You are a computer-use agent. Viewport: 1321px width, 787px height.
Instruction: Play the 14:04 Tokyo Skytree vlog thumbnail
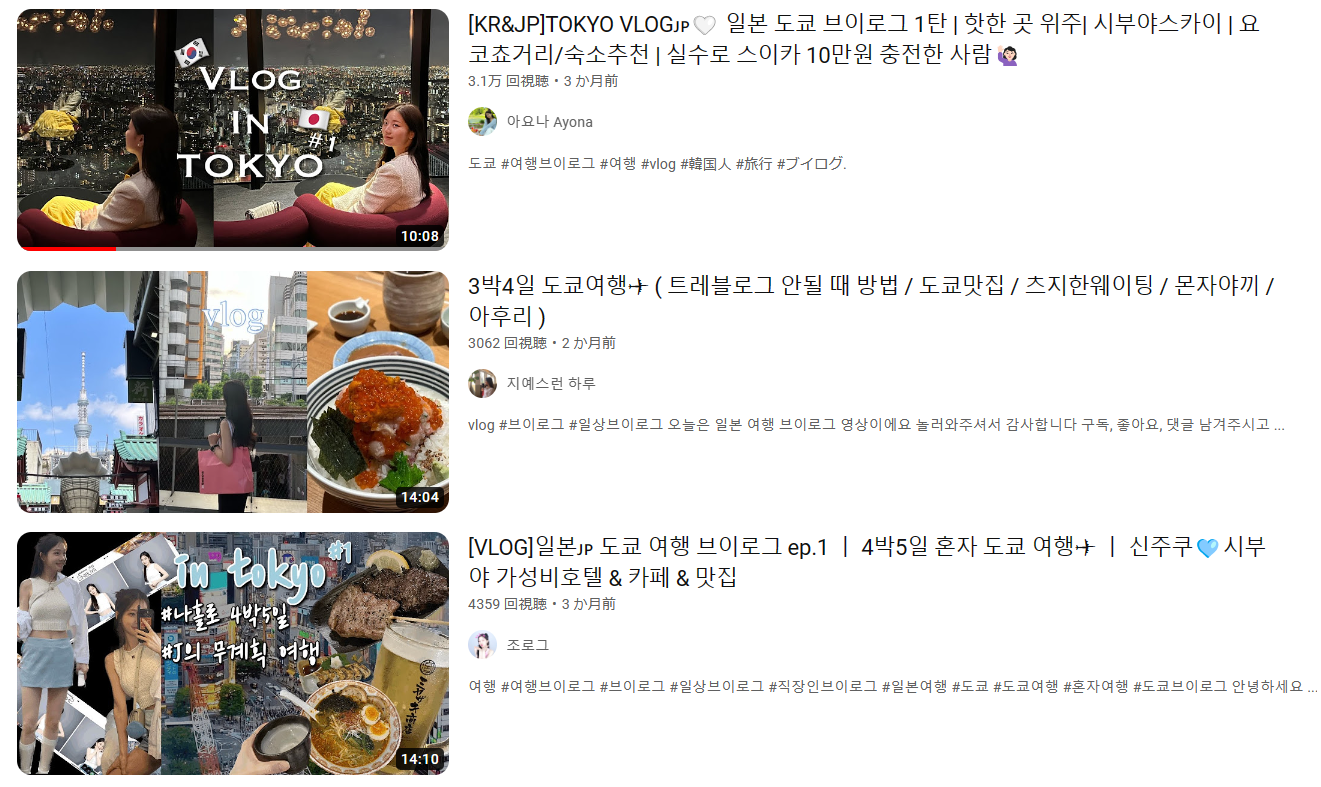pyautogui.click(x=232, y=391)
